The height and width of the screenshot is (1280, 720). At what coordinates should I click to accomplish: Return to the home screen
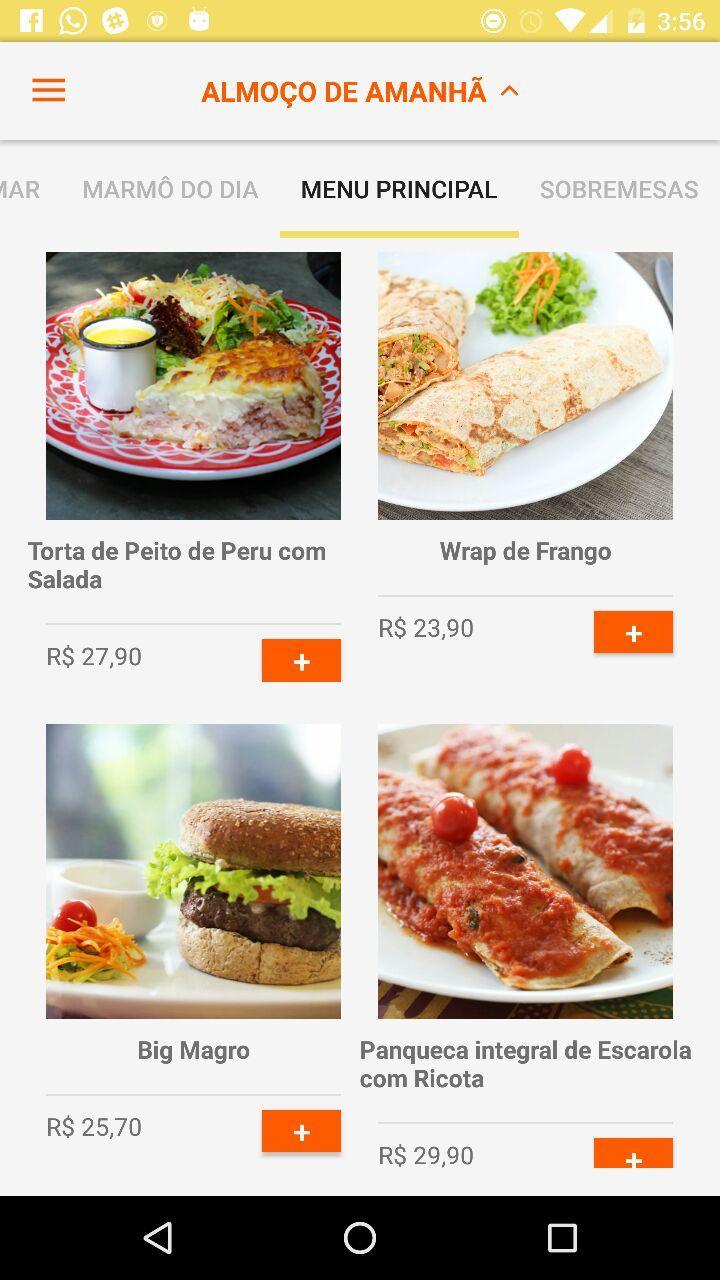(x=360, y=1238)
